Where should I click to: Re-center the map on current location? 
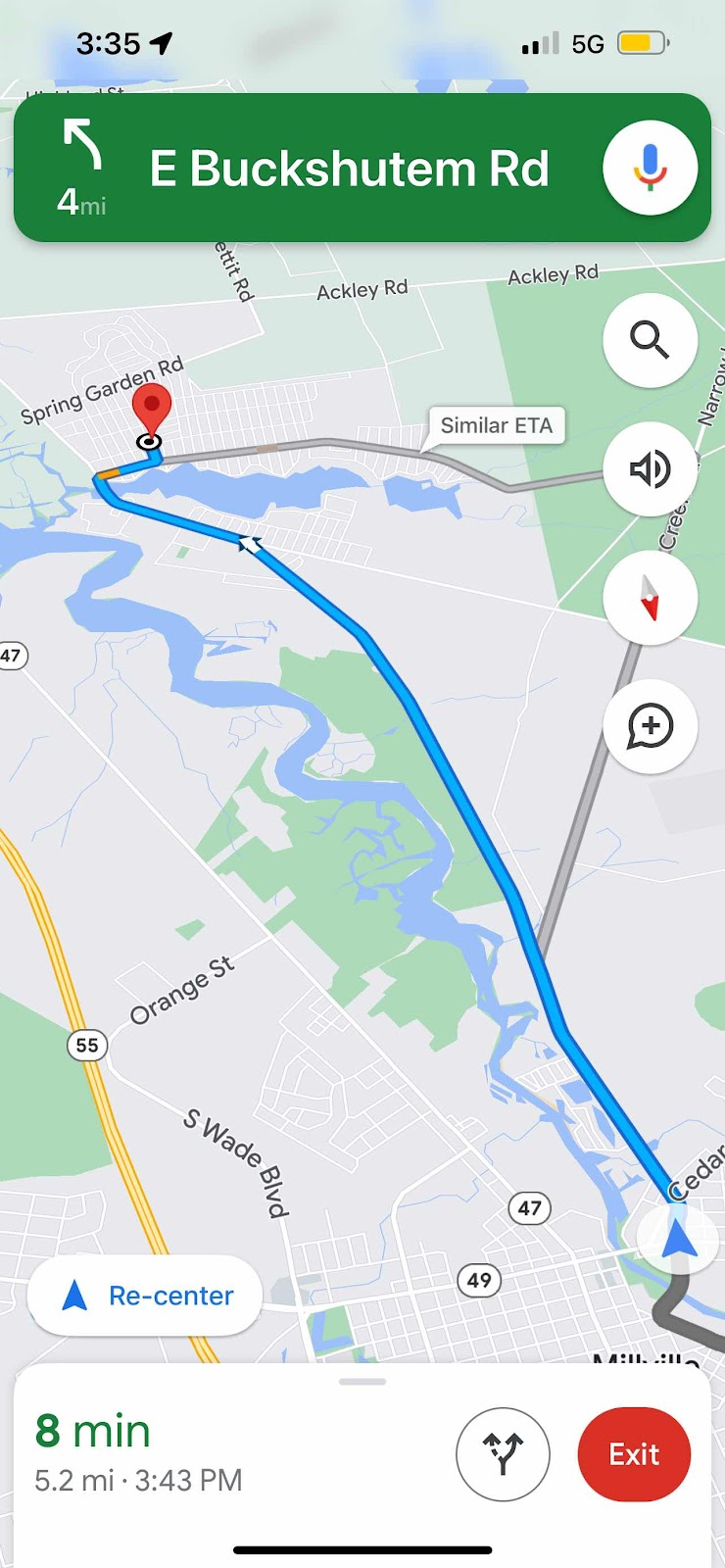tap(145, 1296)
